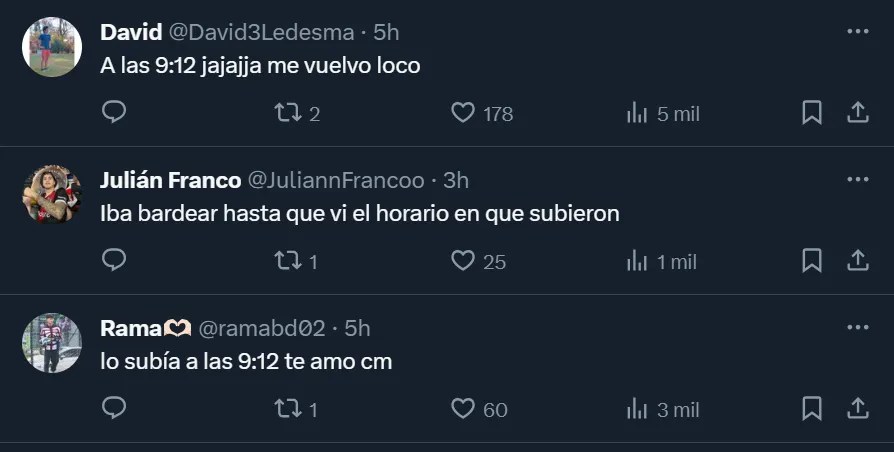This screenshot has height=452, width=894.
Task: View David's profile picture
Action: (x=52, y=47)
